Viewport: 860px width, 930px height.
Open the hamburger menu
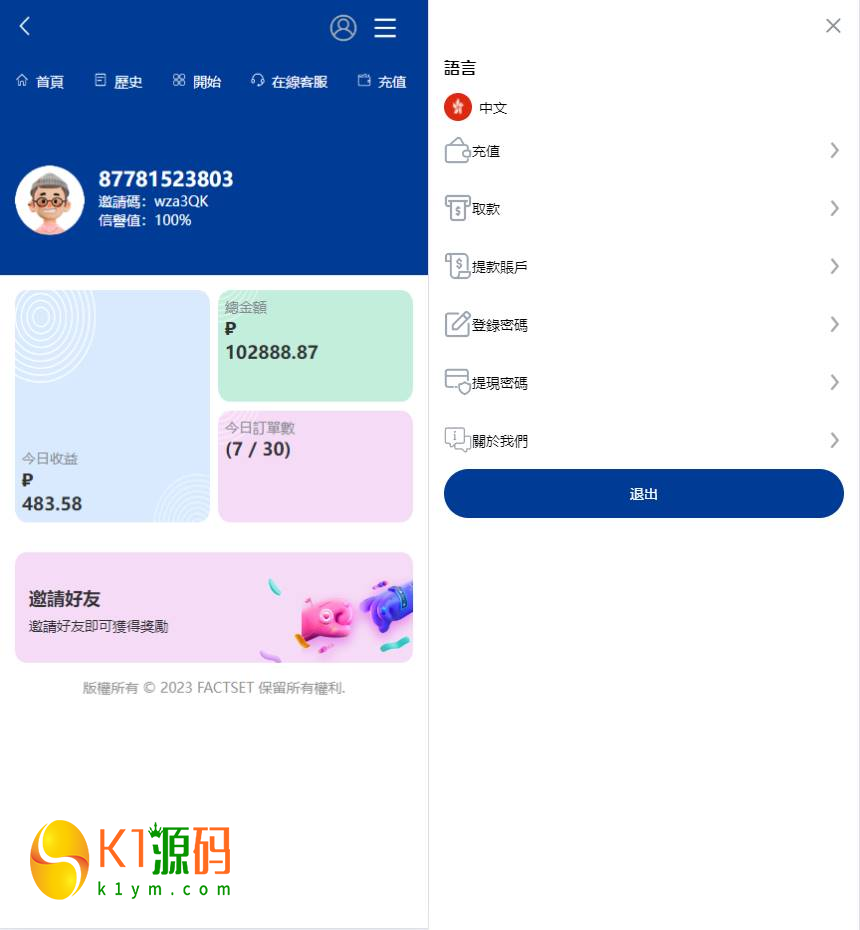[x=385, y=28]
